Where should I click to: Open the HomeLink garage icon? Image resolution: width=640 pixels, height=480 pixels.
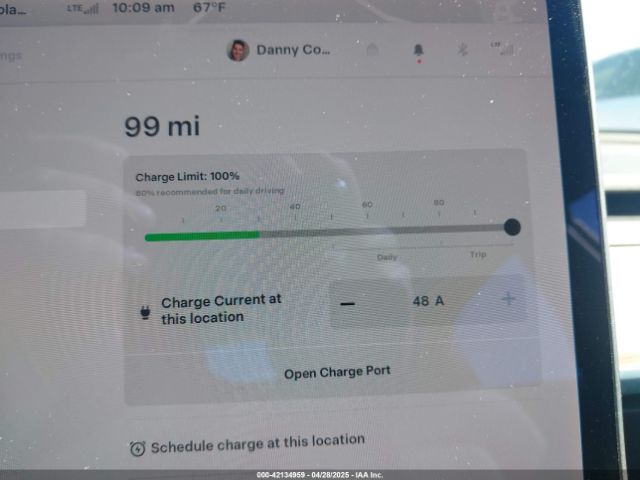point(372,49)
